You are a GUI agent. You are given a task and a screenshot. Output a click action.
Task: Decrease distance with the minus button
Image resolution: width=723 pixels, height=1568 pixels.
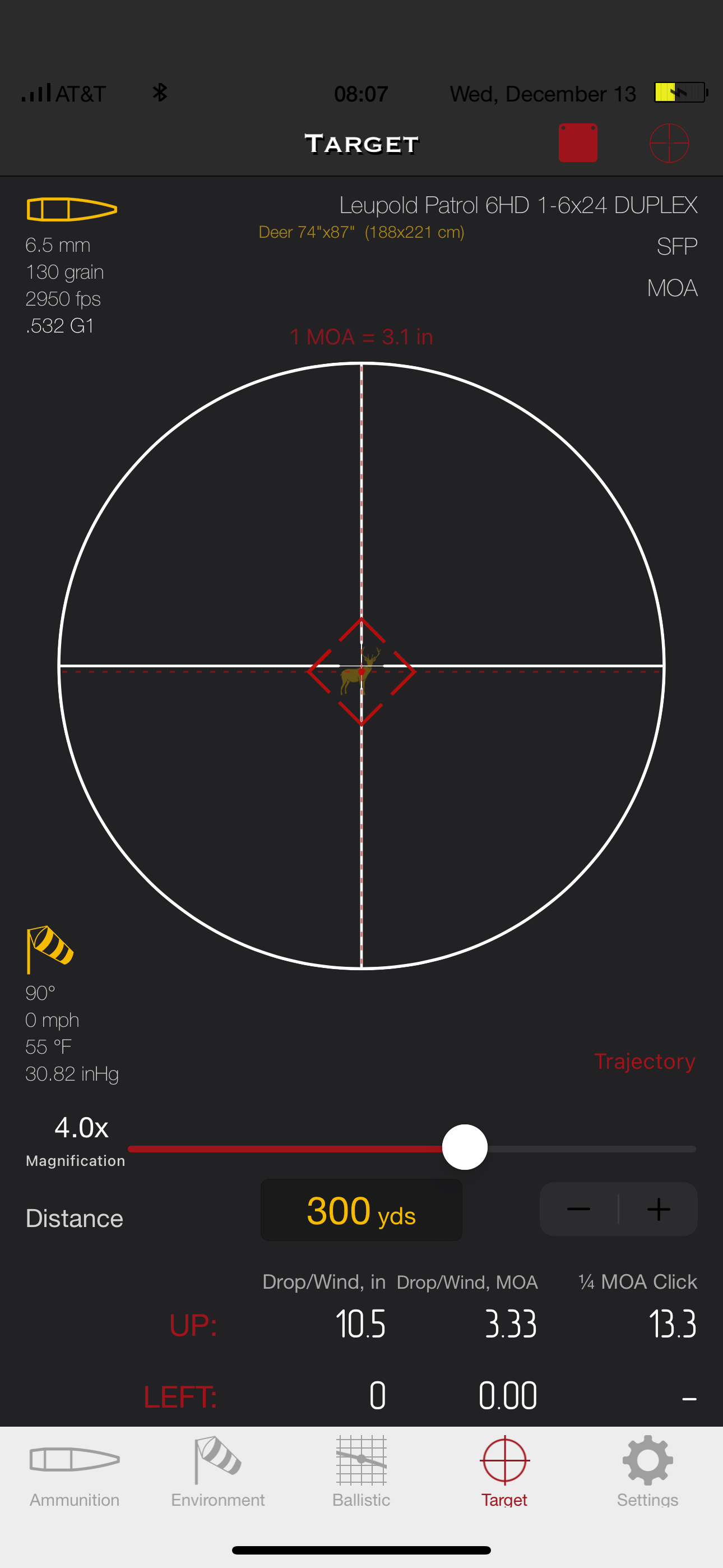[578, 1209]
